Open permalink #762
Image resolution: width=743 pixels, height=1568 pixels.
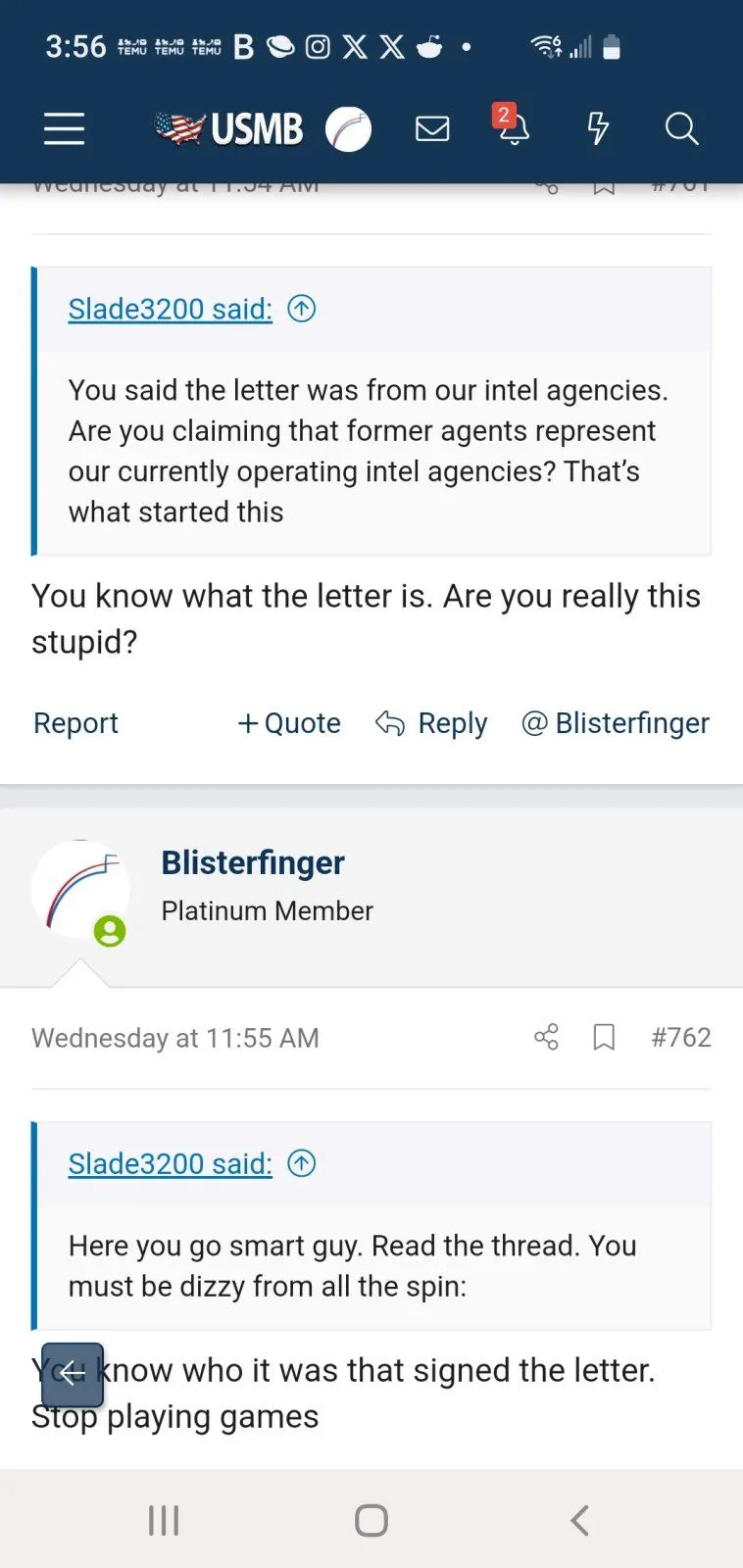(681, 1037)
